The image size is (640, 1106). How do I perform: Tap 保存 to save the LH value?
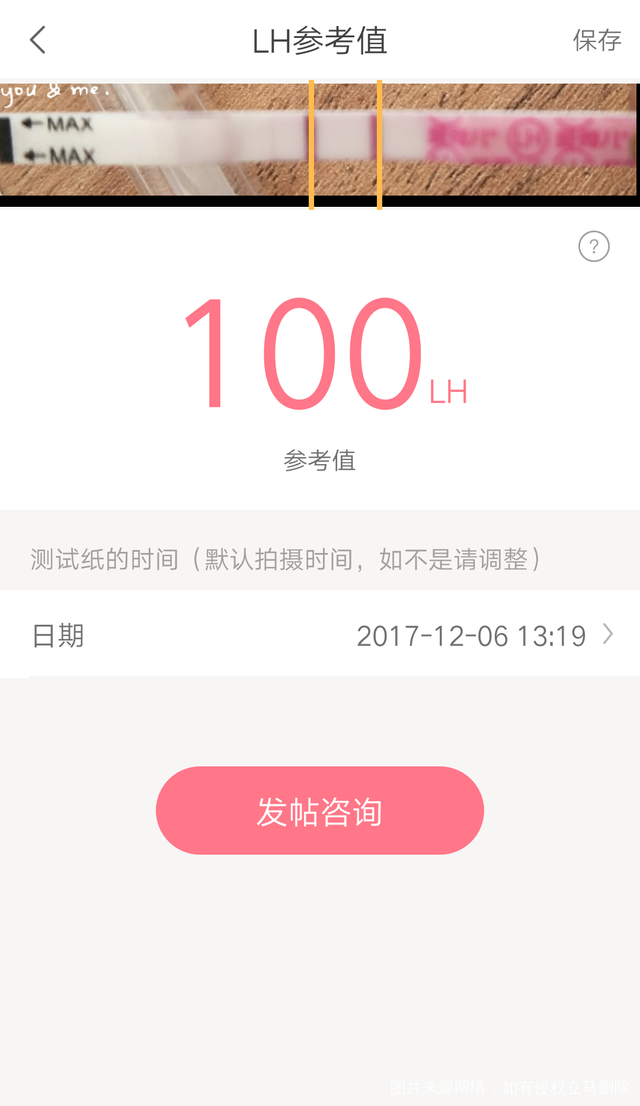[x=597, y=40]
